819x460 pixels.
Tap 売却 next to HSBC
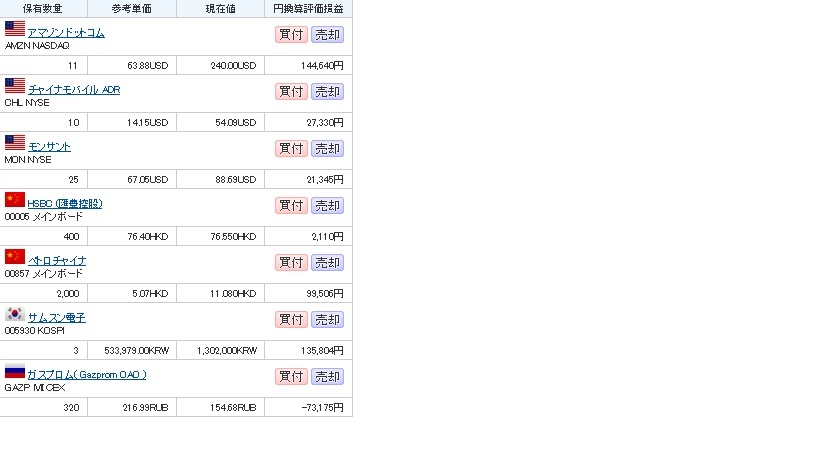click(327, 205)
